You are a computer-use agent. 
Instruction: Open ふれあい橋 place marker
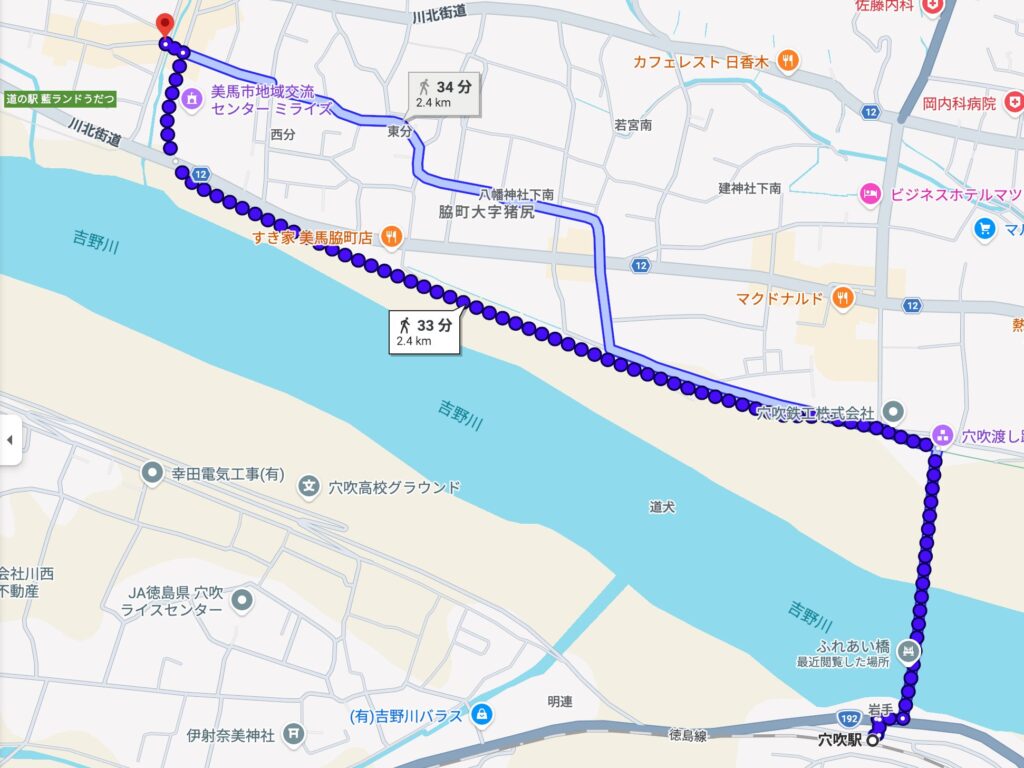(909, 652)
